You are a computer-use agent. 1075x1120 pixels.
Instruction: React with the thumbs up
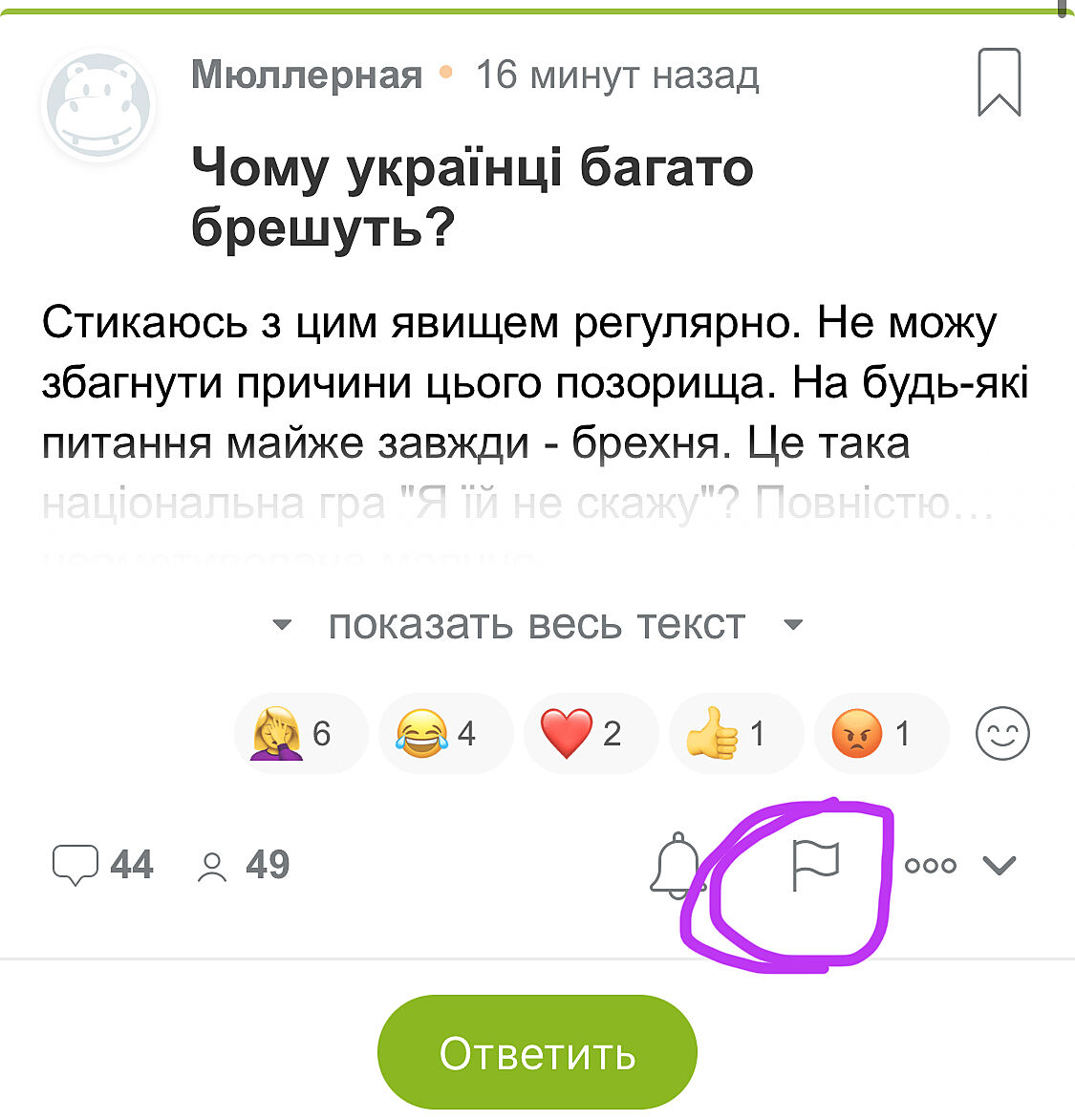pyautogui.click(x=734, y=733)
